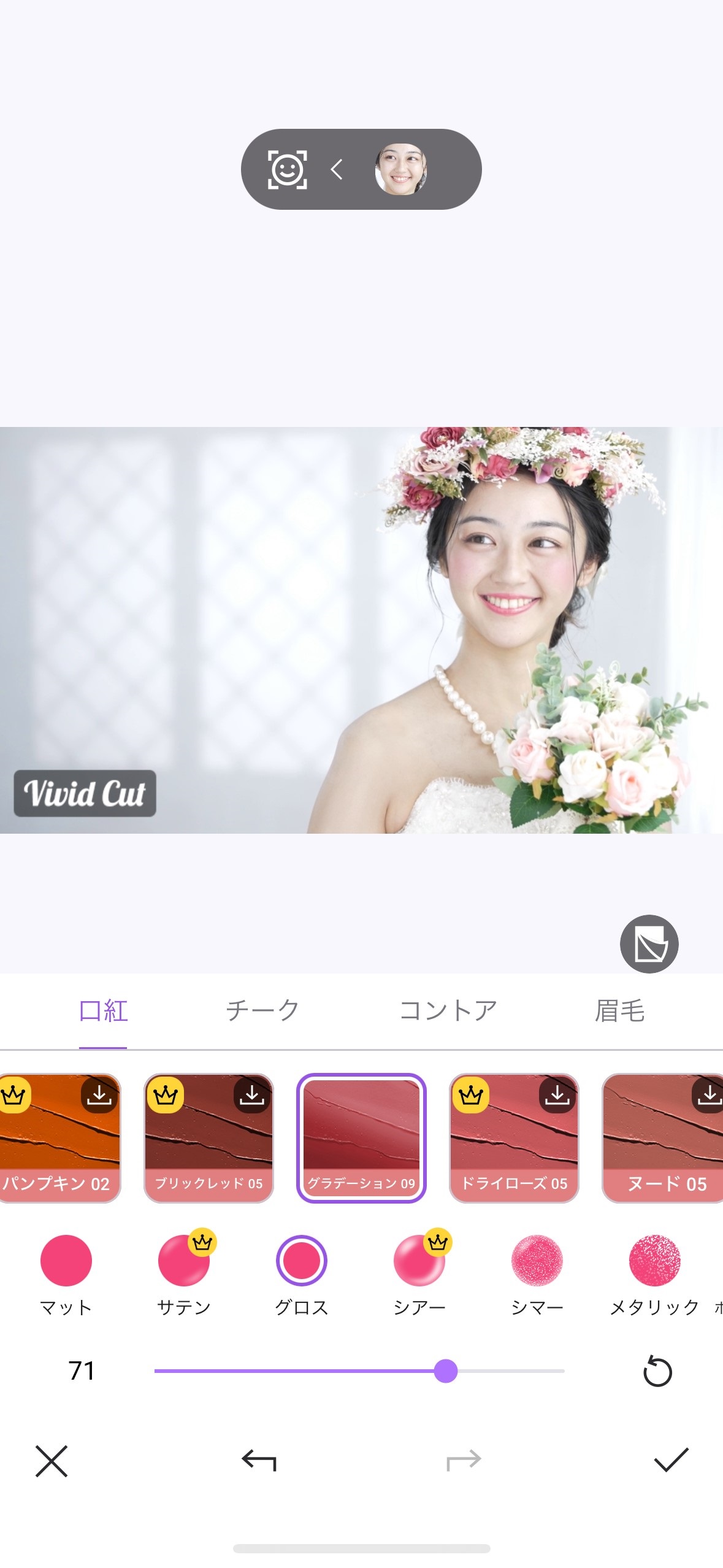Screen dimensions: 723x1568
Task: Apply the シマー lip finish
Action: tap(537, 1261)
